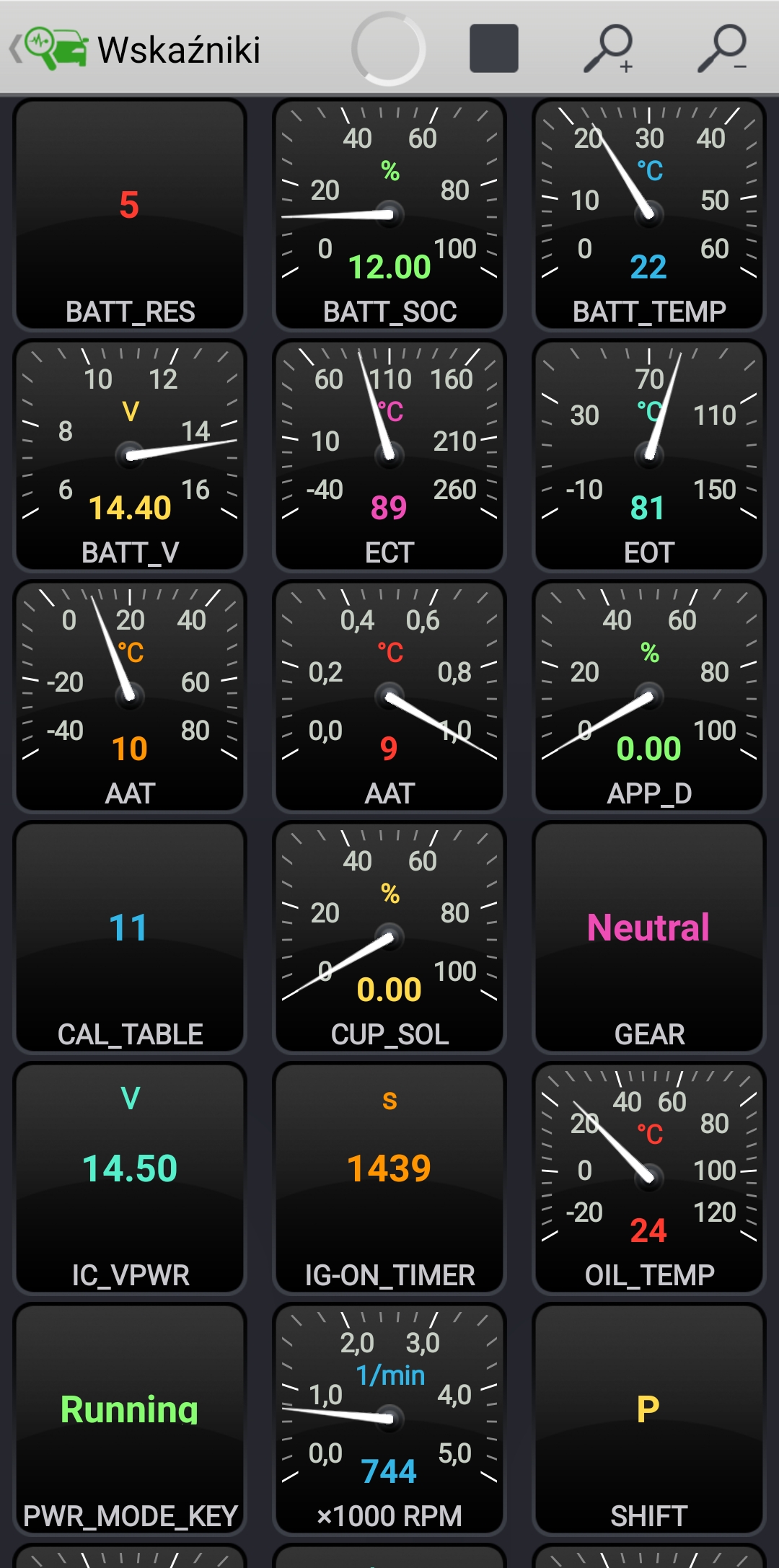Open the GEAR tile showing Neutral
This screenshot has width=779, height=1568.
(x=649, y=938)
